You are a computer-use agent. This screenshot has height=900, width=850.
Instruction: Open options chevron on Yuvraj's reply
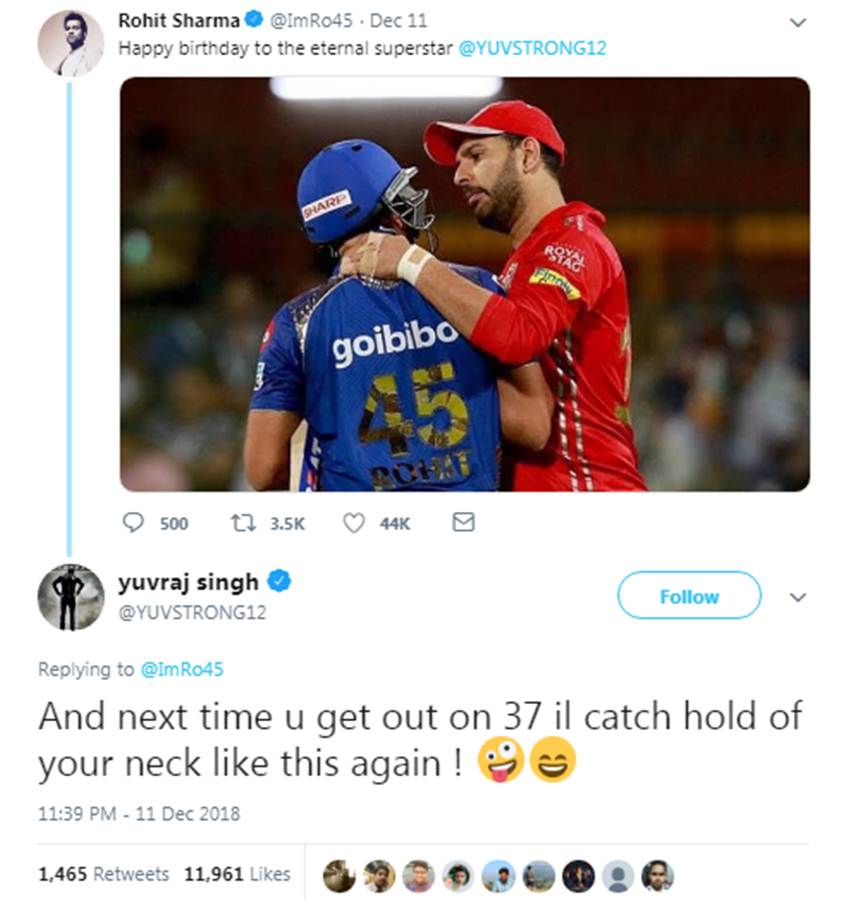[798, 595]
